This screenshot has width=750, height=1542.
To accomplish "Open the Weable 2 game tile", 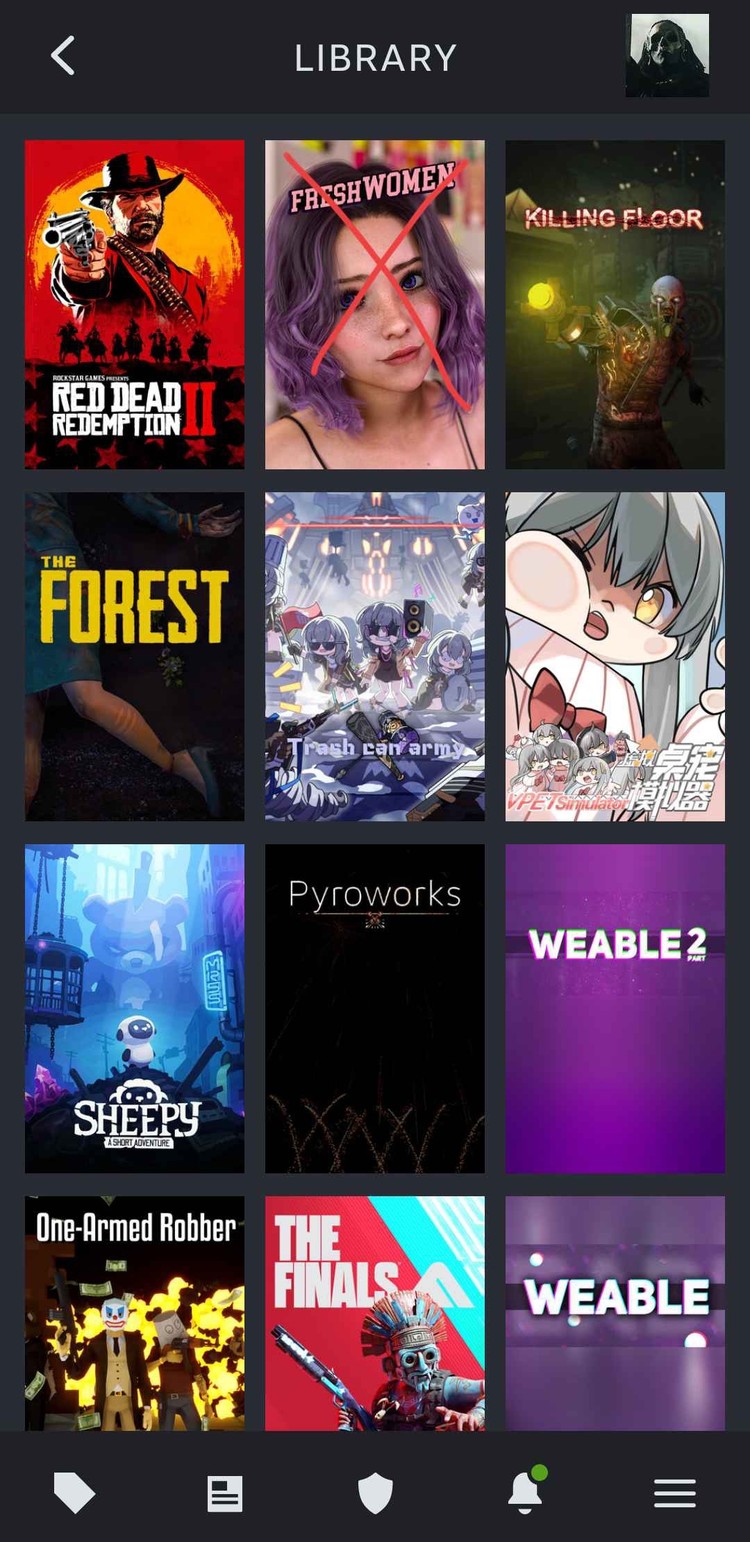I will 614,1008.
